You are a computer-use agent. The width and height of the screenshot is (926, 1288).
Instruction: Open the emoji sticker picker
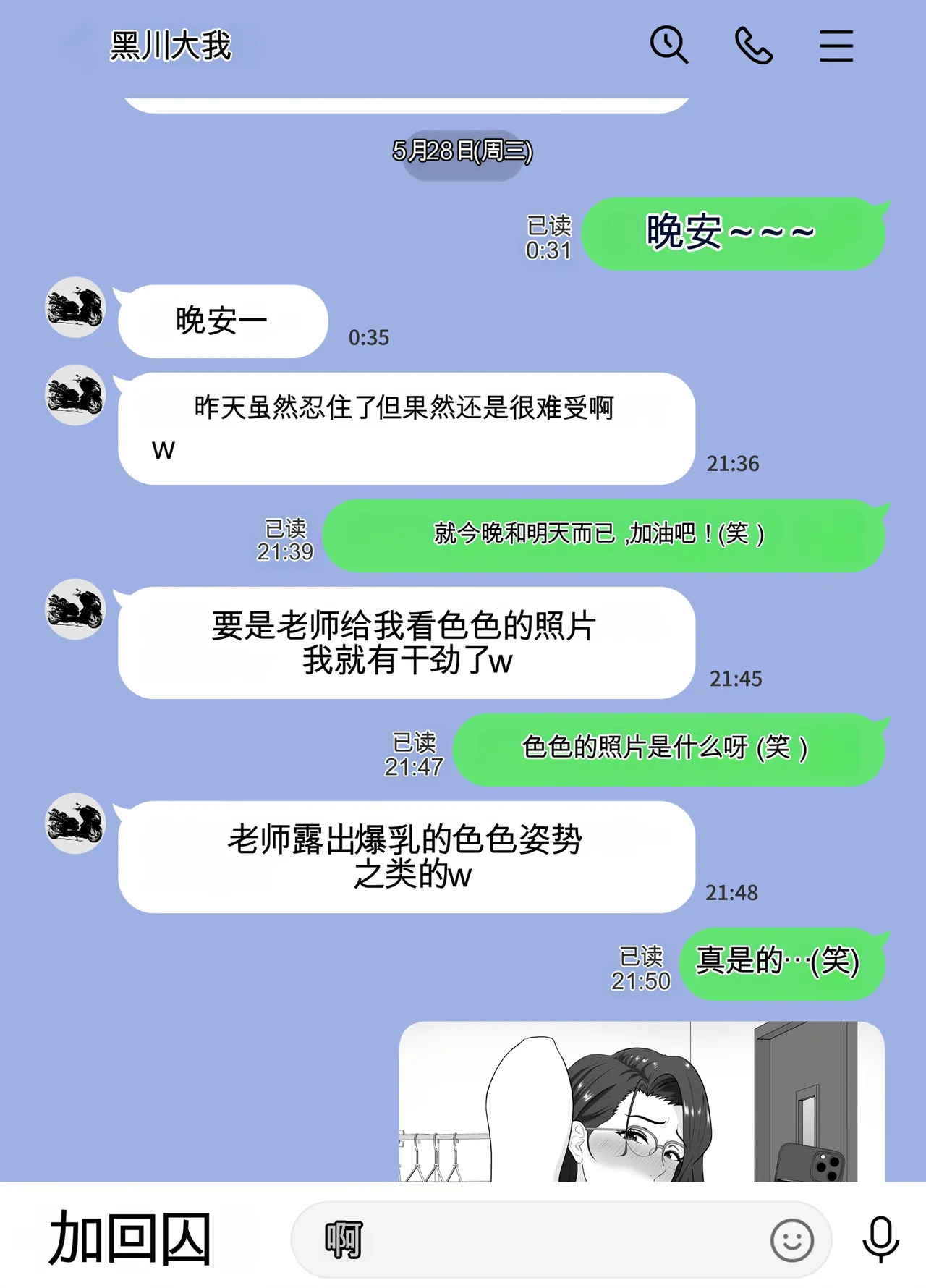pyautogui.click(x=791, y=1240)
